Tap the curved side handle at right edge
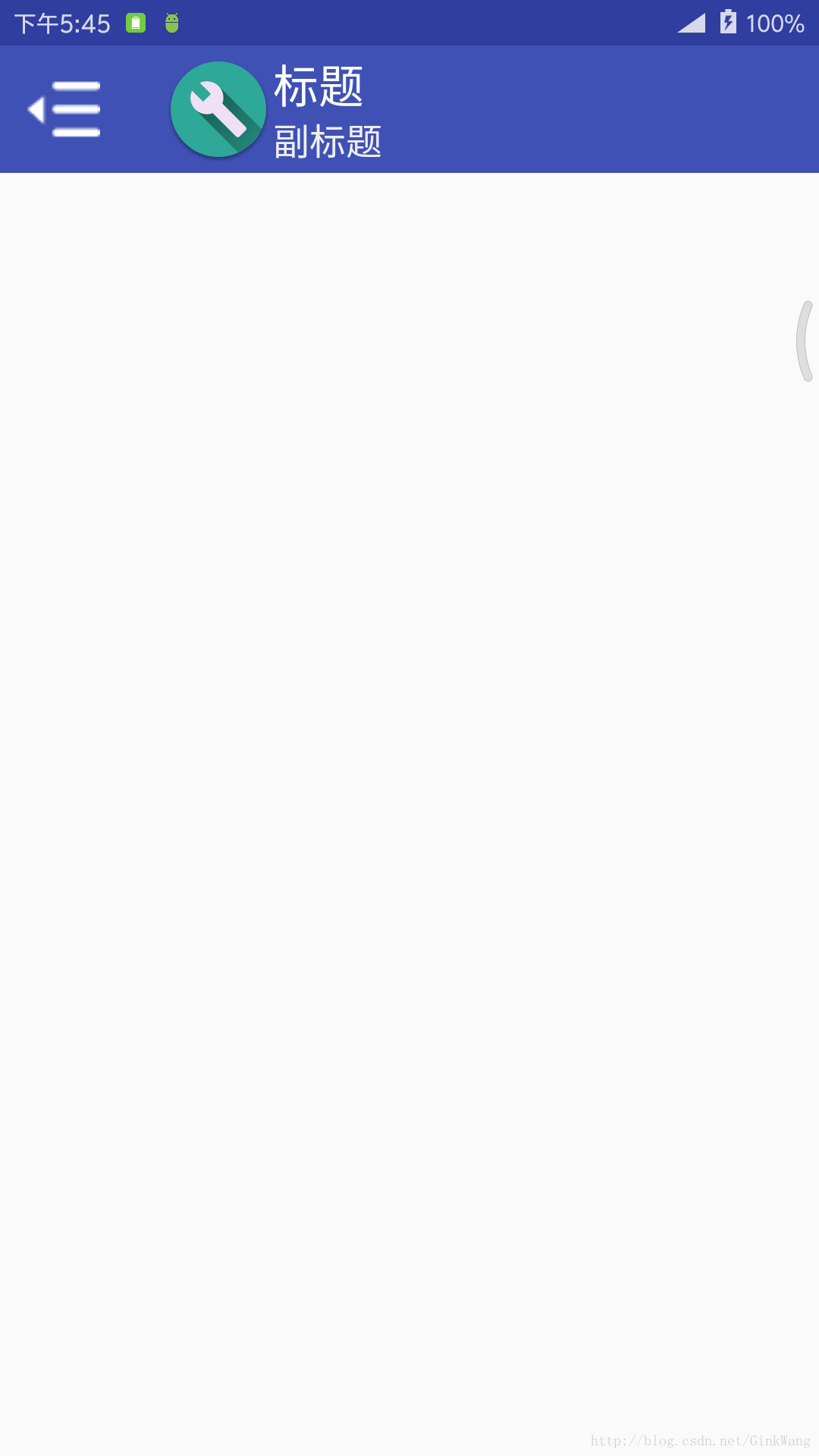The width and height of the screenshot is (819, 1456). [x=805, y=341]
